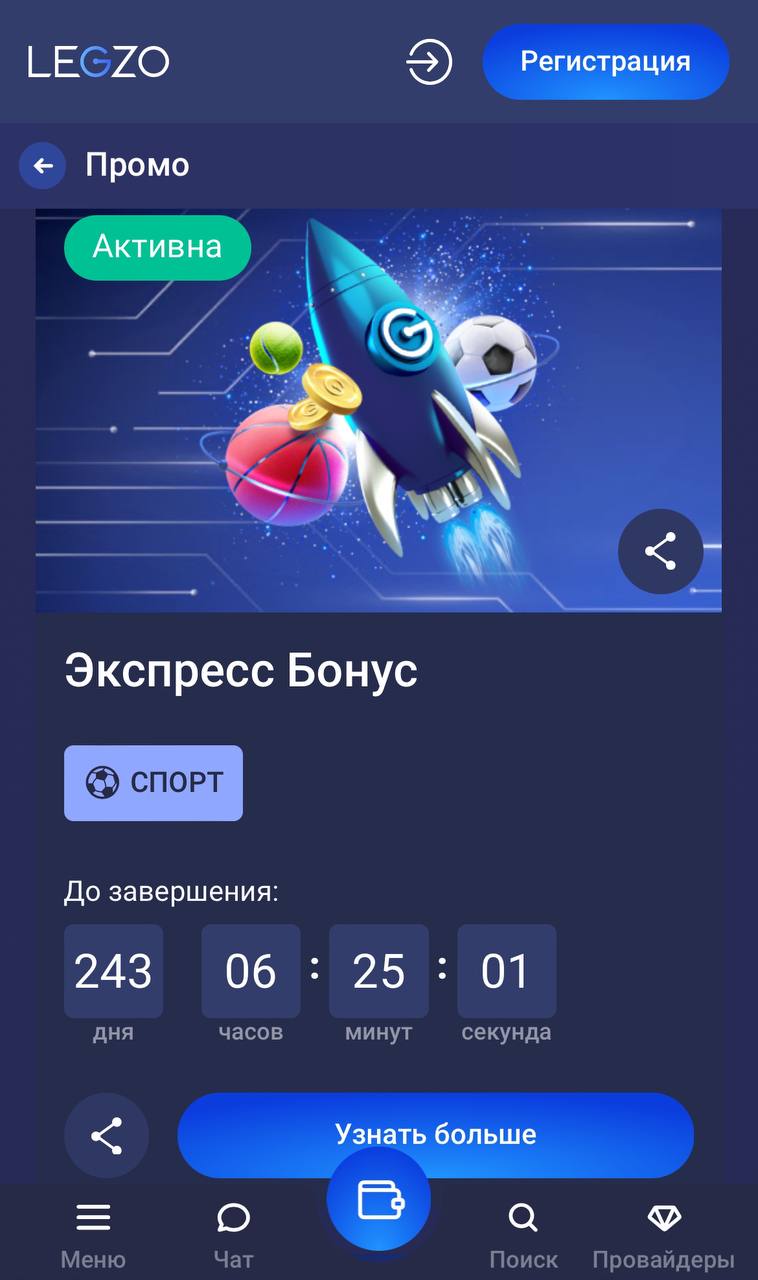Select the СПОРТ category chip
This screenshot has height=1280, width=758.
[154, 783]
